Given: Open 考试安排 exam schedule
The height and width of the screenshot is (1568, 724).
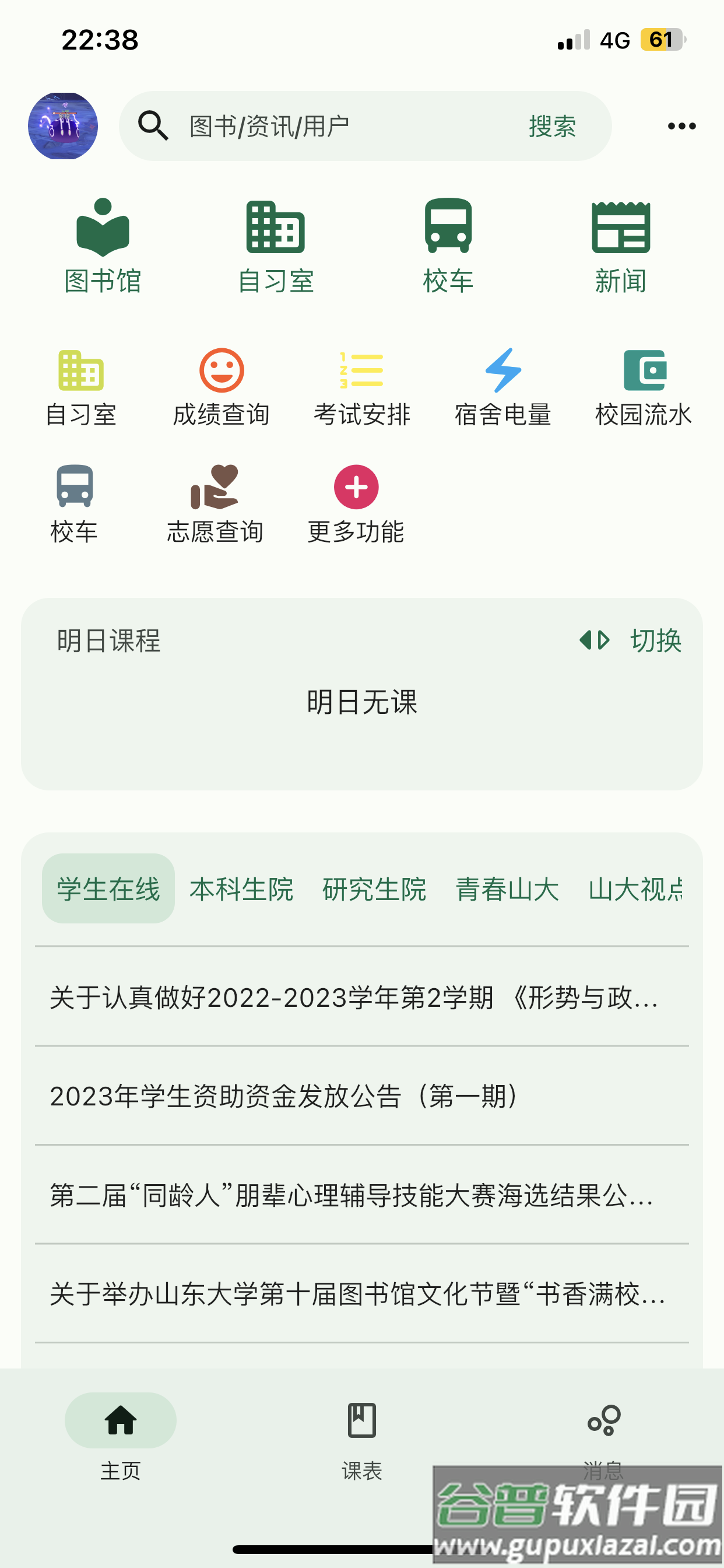Looking at the screenshot, I should pos(361,387).
